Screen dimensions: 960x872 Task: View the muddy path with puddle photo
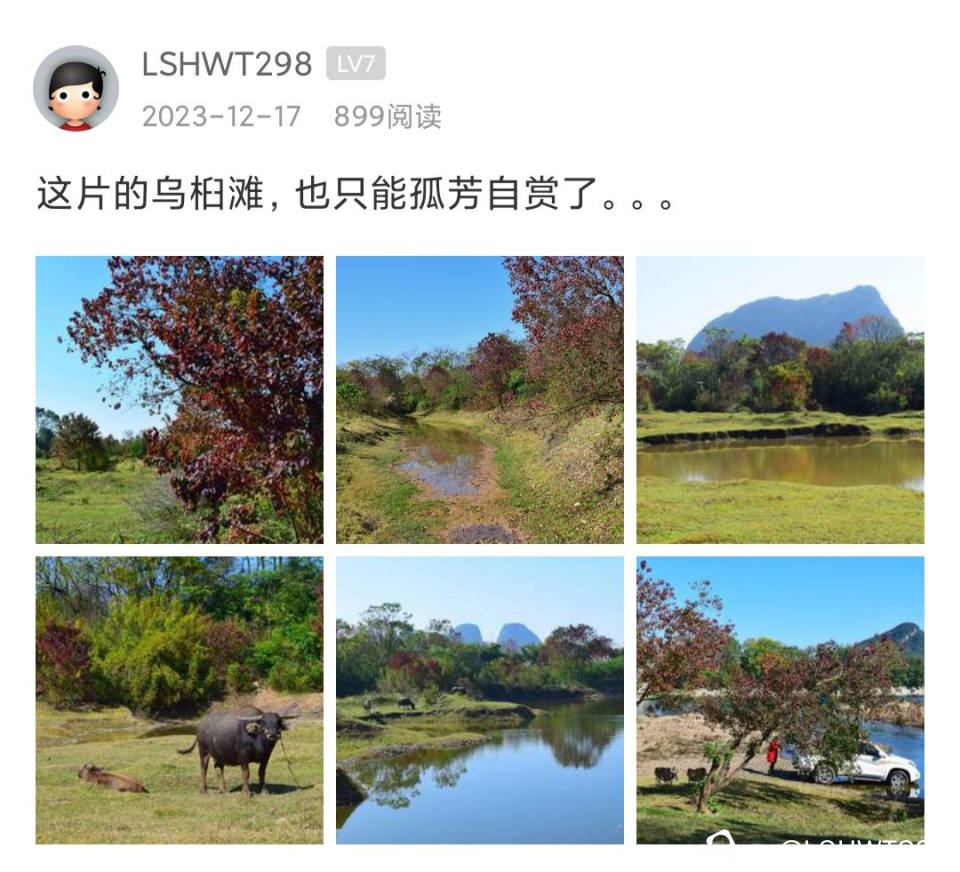point(479,399)
